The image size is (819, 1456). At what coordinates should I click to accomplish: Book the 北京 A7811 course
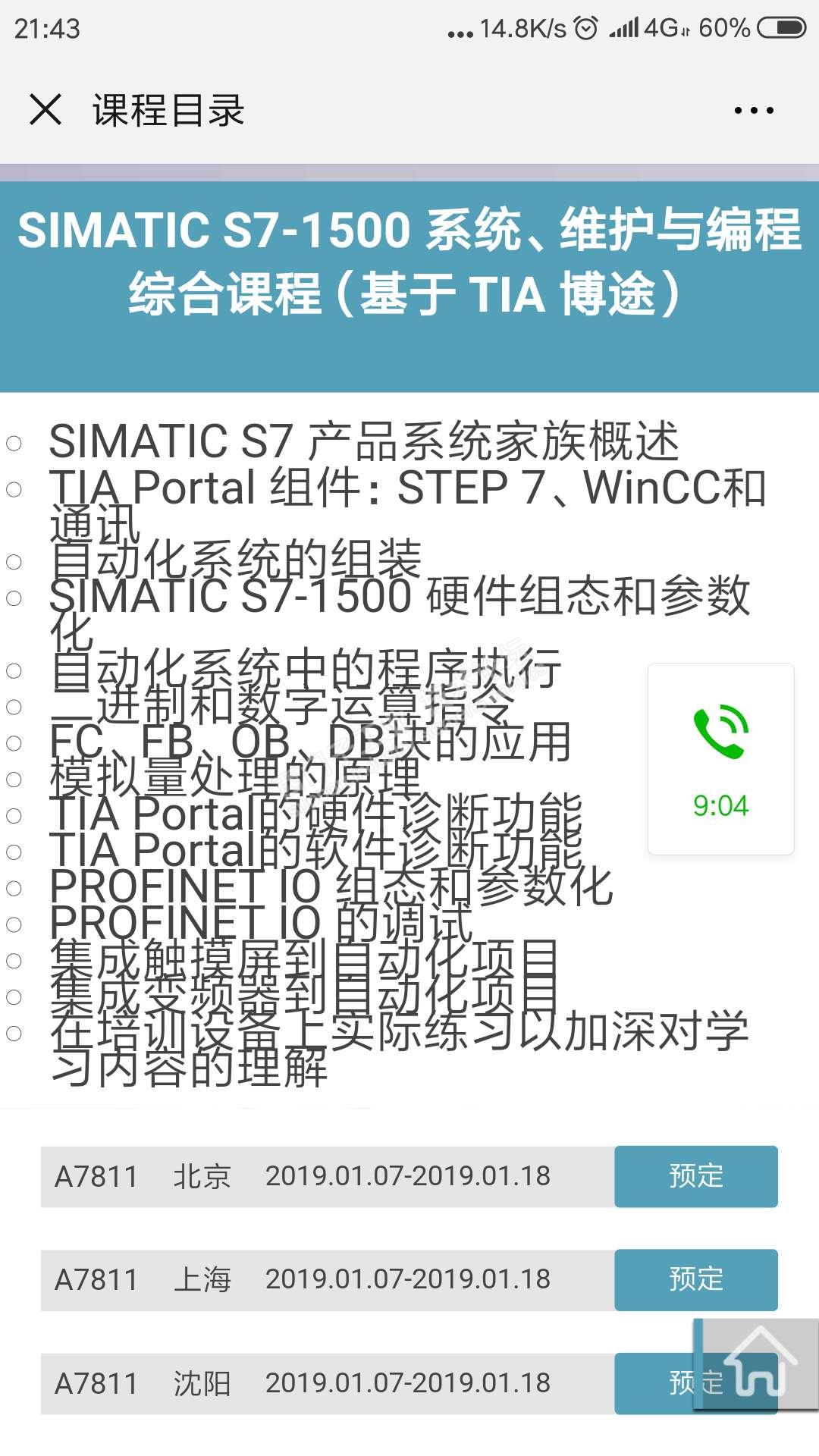(695, 1176)
